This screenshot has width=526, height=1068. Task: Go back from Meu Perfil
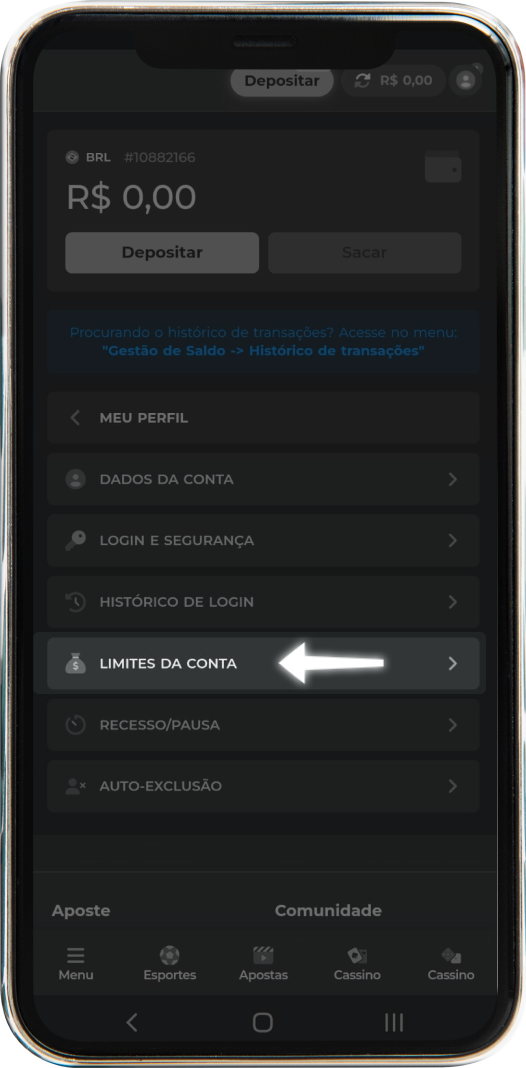point(75,418)
